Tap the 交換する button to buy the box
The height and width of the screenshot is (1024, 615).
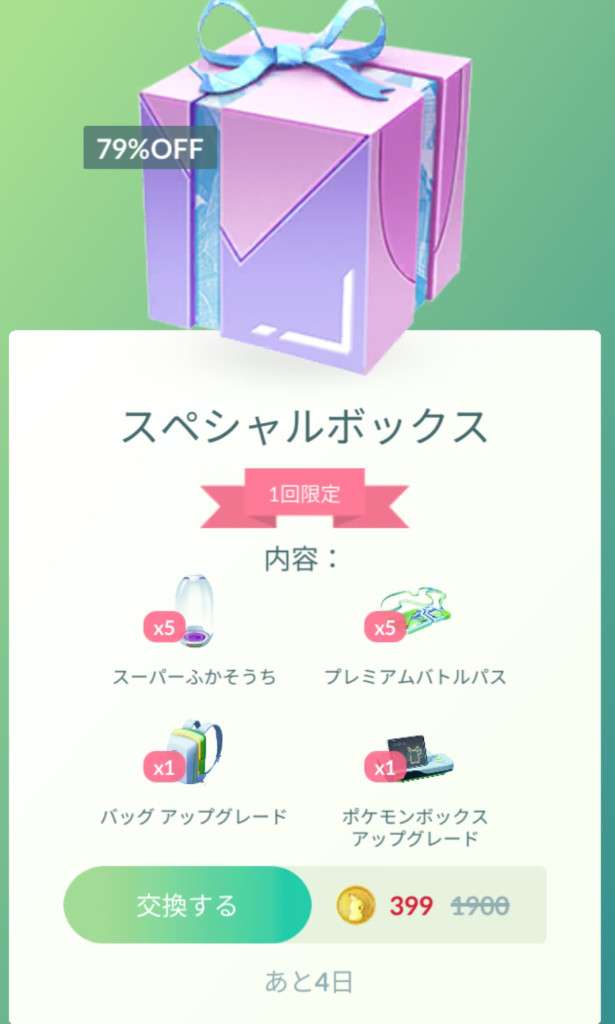click(x=188, y=905)
